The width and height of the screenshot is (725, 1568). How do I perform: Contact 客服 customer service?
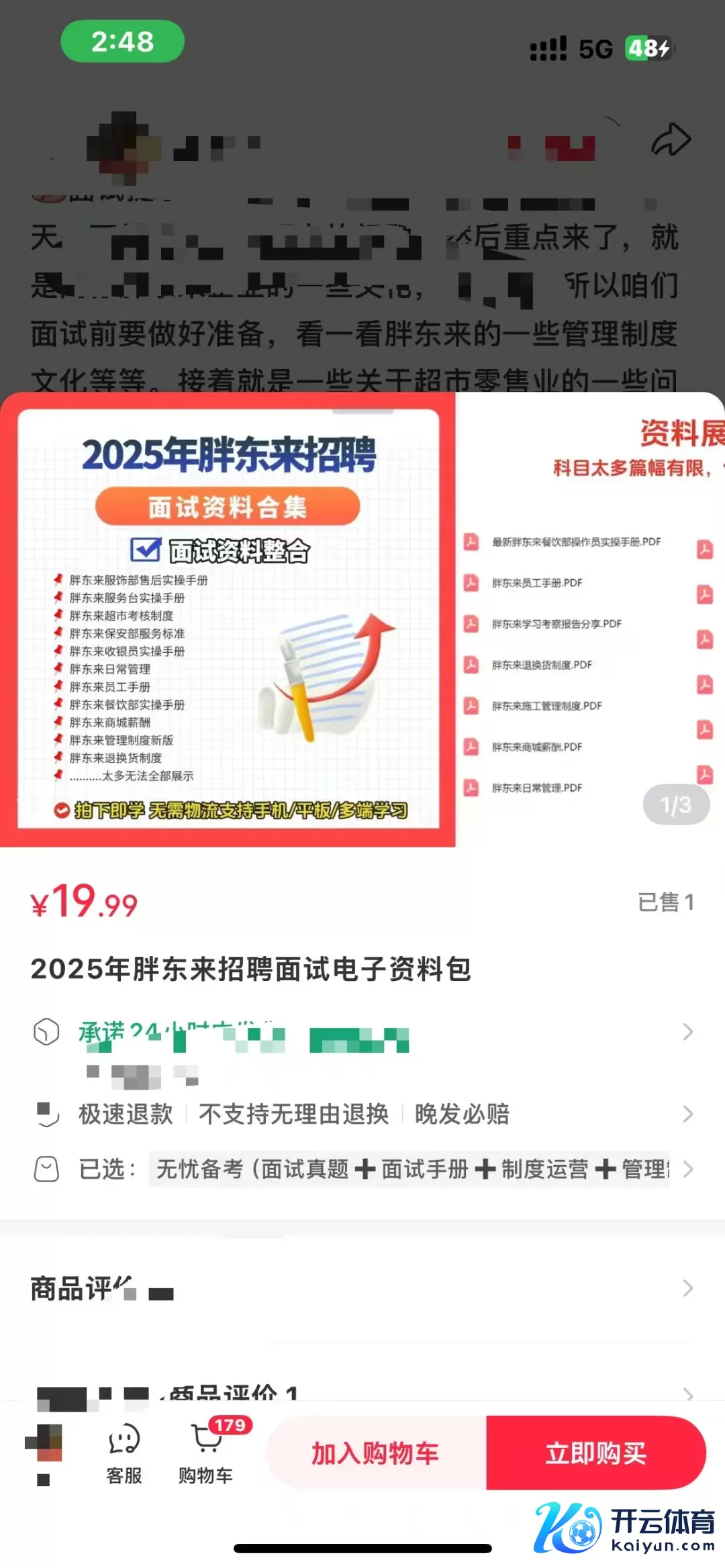point(124,1453)
